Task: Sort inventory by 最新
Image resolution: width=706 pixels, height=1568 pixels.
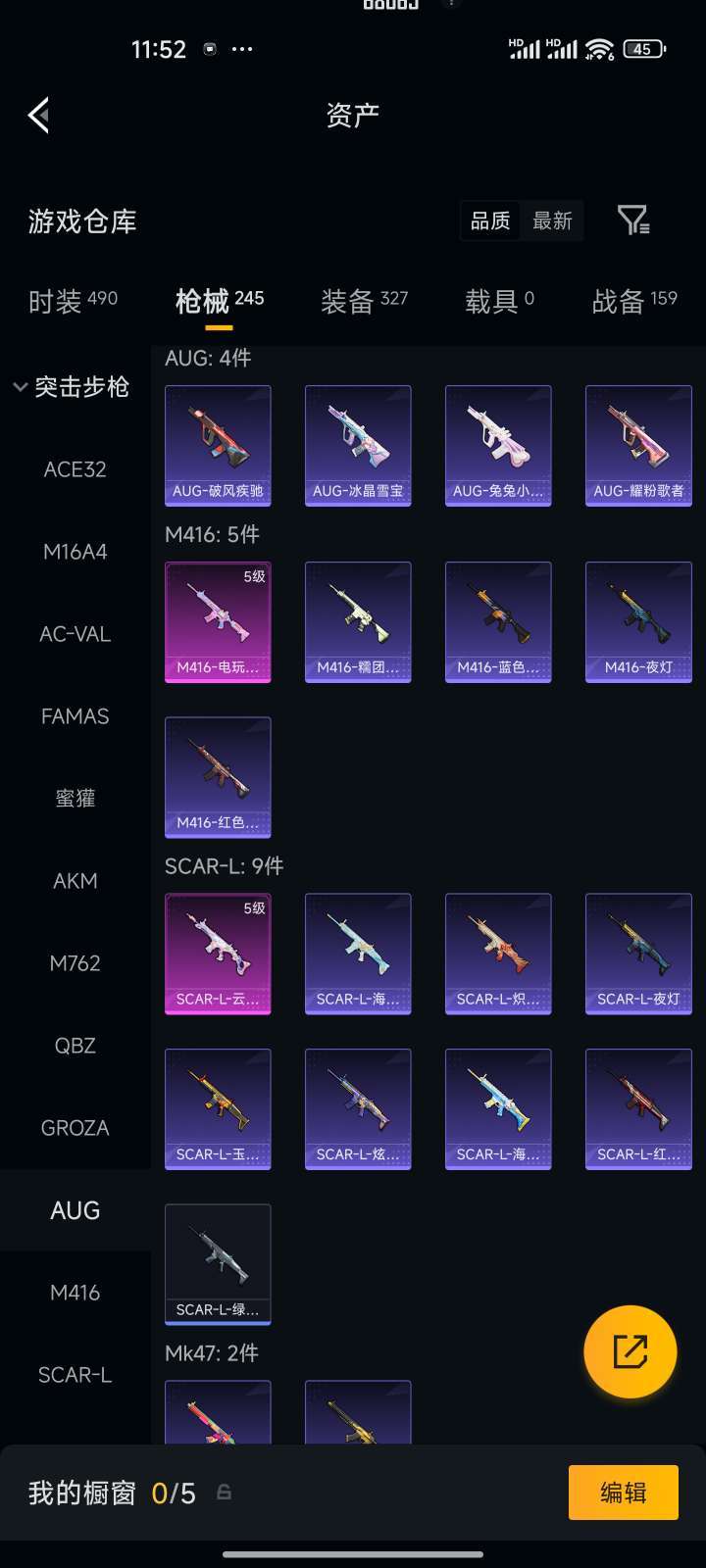Action: pos(552,221)
